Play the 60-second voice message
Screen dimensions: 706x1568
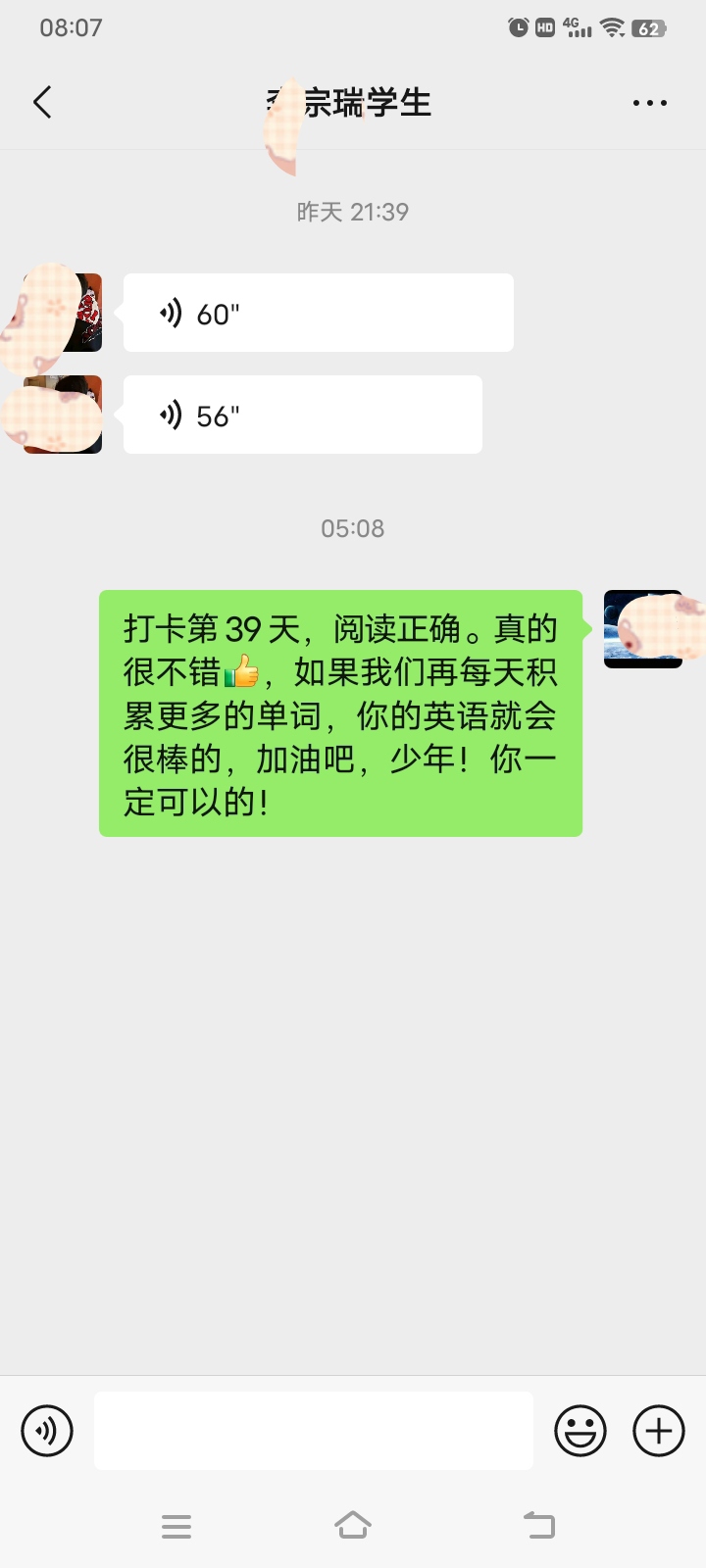pyautogui.click(x=319, y=313)
